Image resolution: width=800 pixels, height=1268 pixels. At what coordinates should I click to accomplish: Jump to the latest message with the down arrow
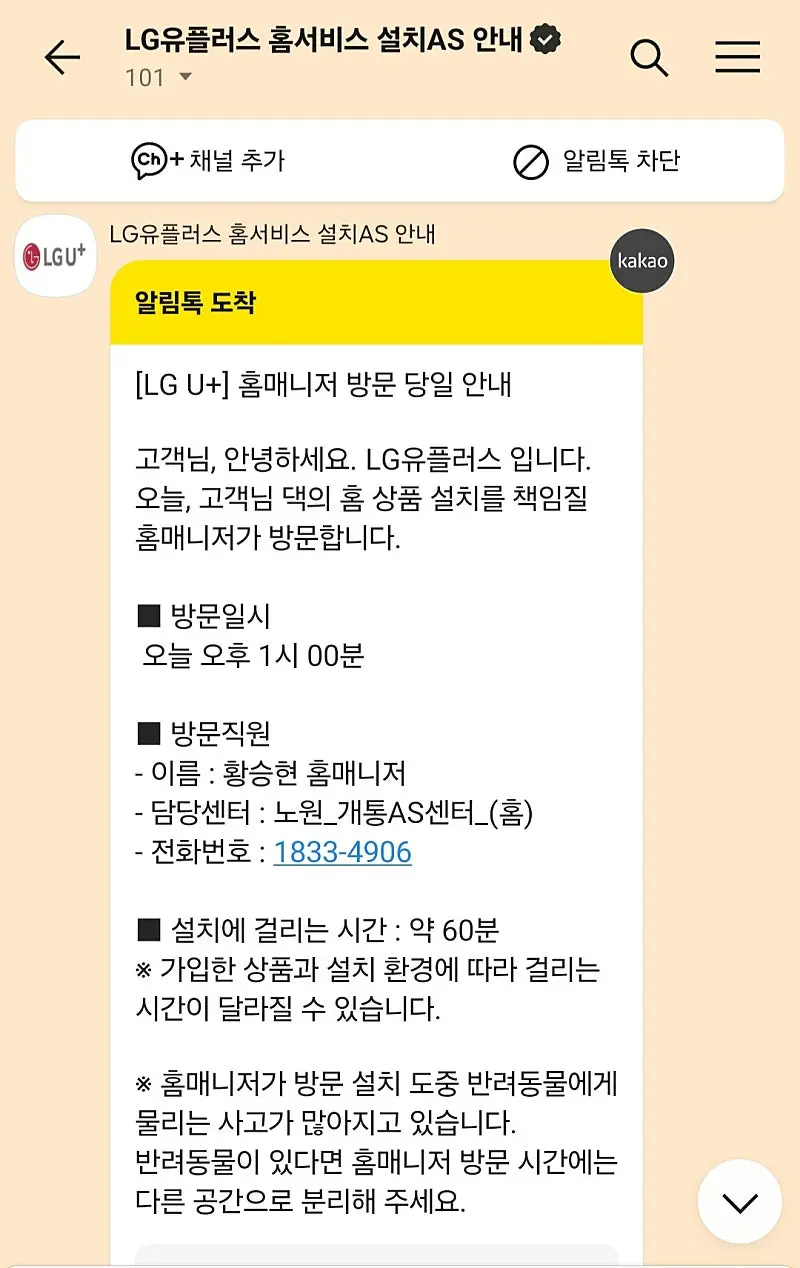(740, 1201)
